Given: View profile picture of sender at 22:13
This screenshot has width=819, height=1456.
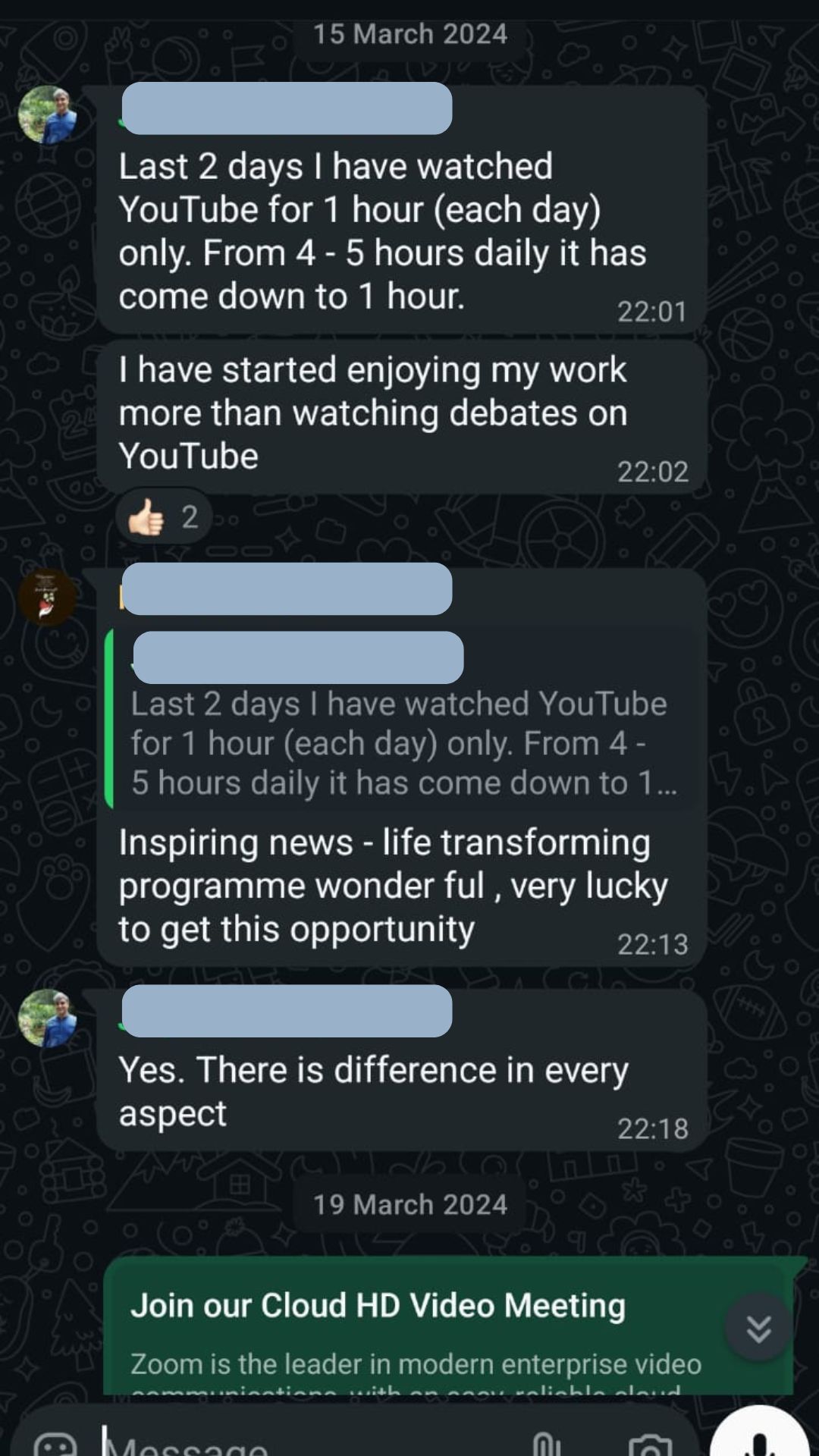Looking at the screenshot, I should coord(48,597).
